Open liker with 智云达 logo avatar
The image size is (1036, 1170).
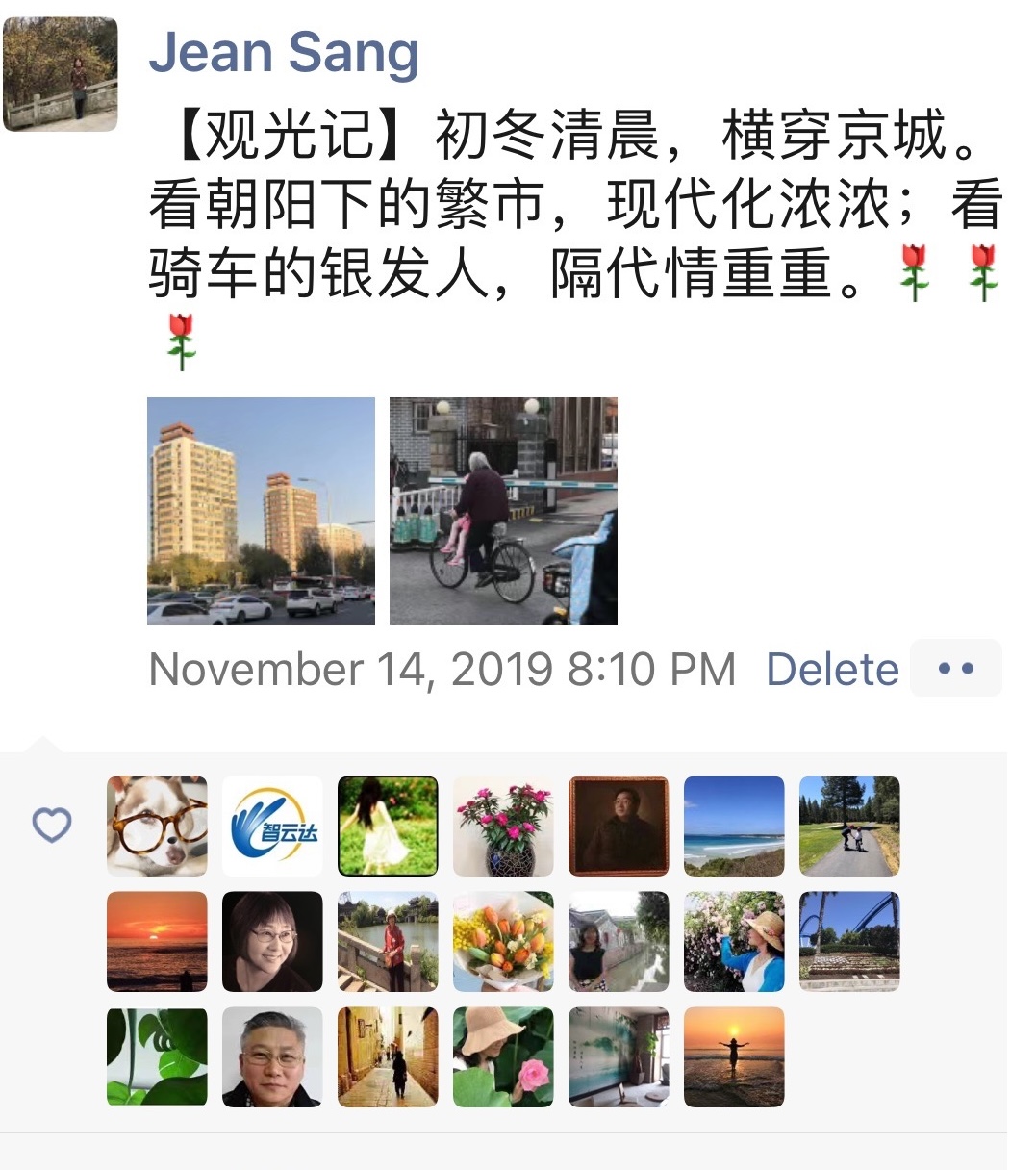(x=272, y=826)
